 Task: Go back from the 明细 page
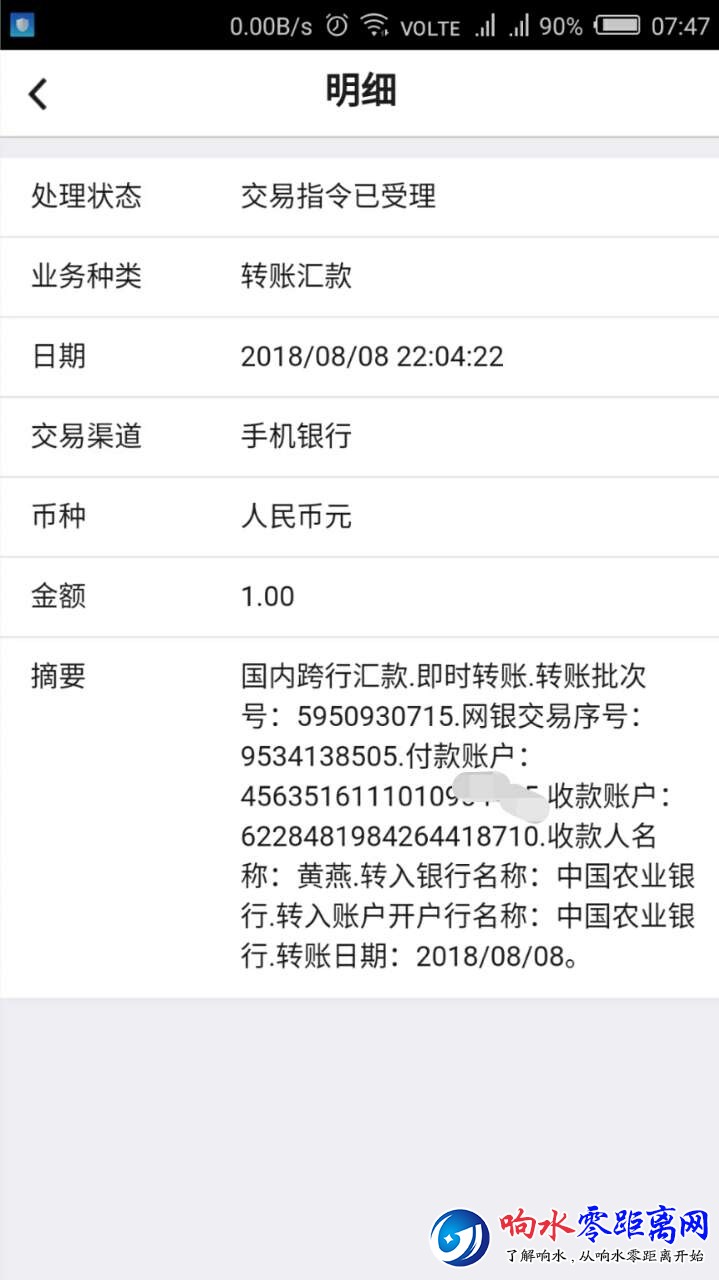(38, 94)
